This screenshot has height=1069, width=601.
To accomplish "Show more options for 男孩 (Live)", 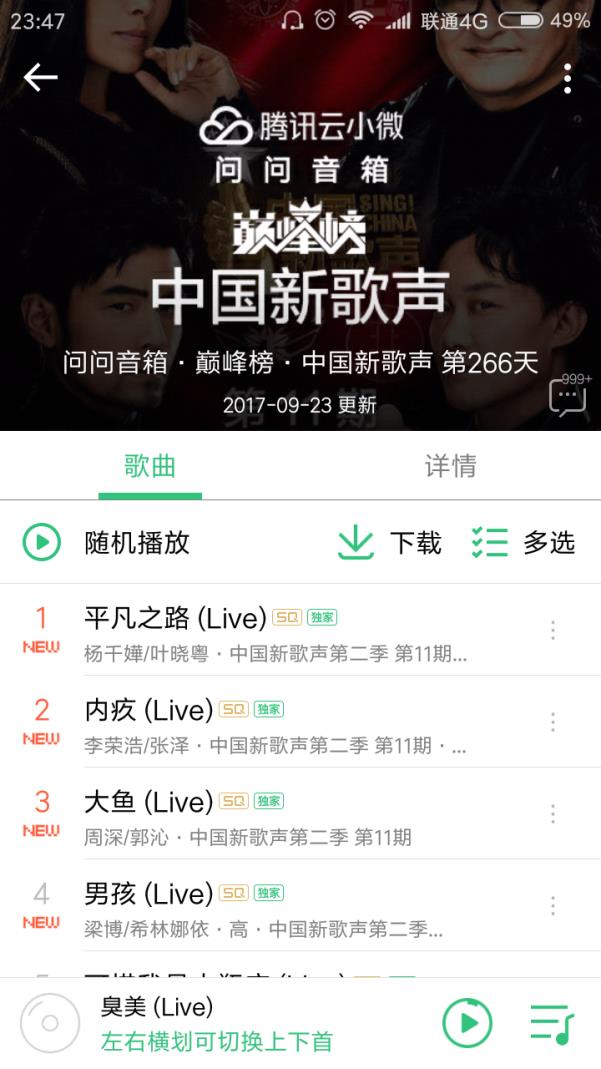I will pos(552,906).
